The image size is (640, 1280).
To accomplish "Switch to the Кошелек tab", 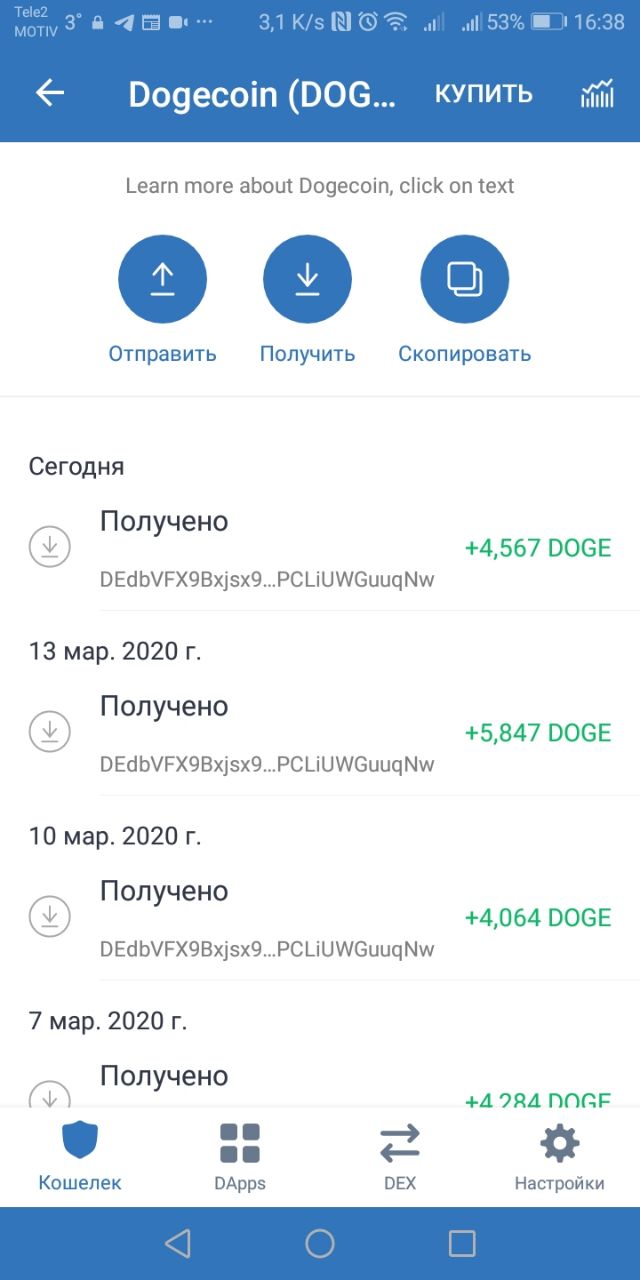I will click(x=80, y=1156).
